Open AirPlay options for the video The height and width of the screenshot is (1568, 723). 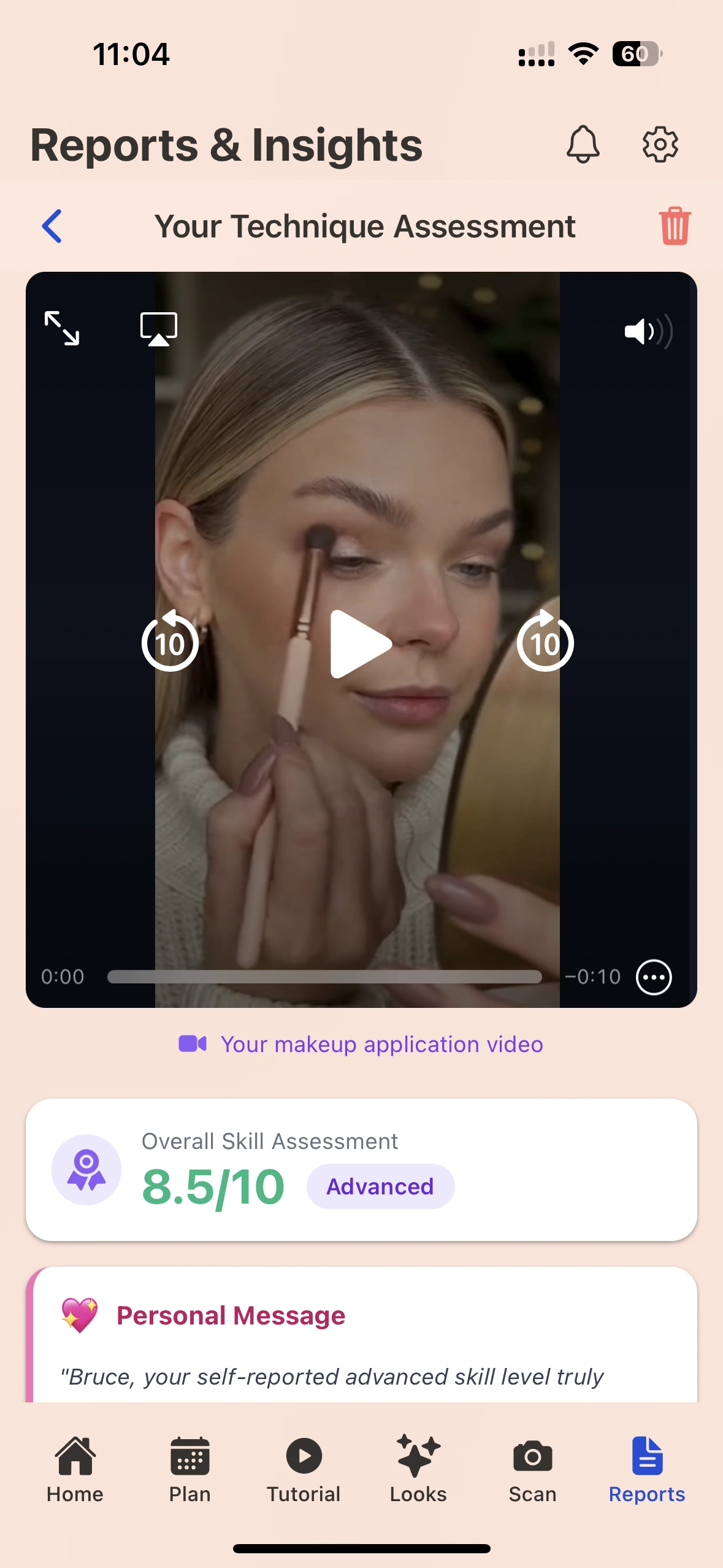(x=159, y=329)
